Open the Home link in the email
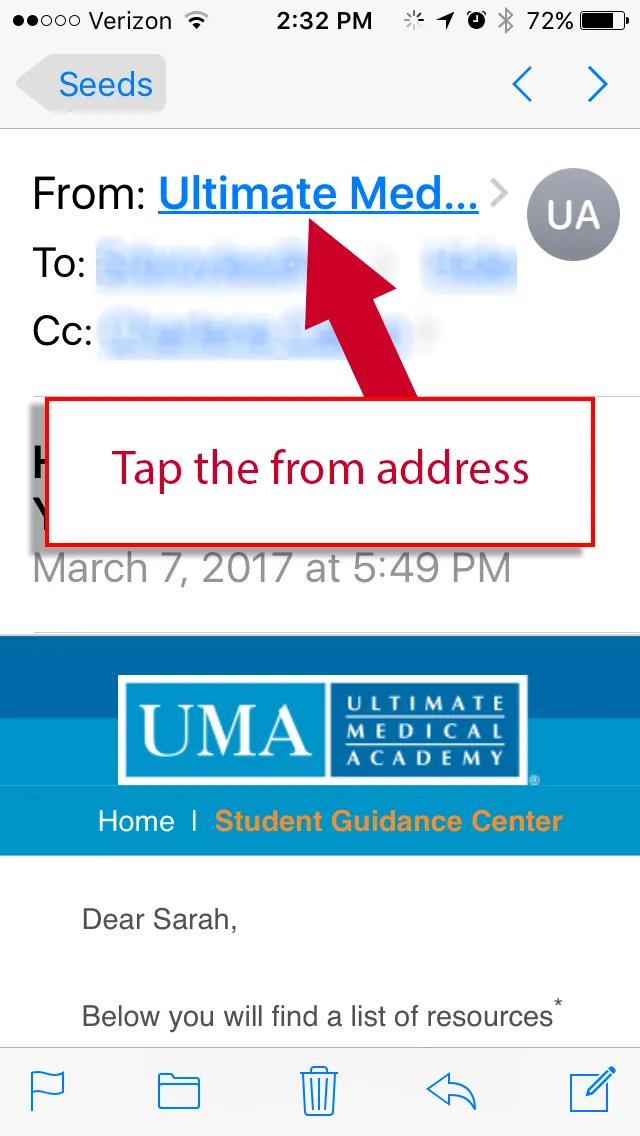640x1136 pixels. click(136, 821)
